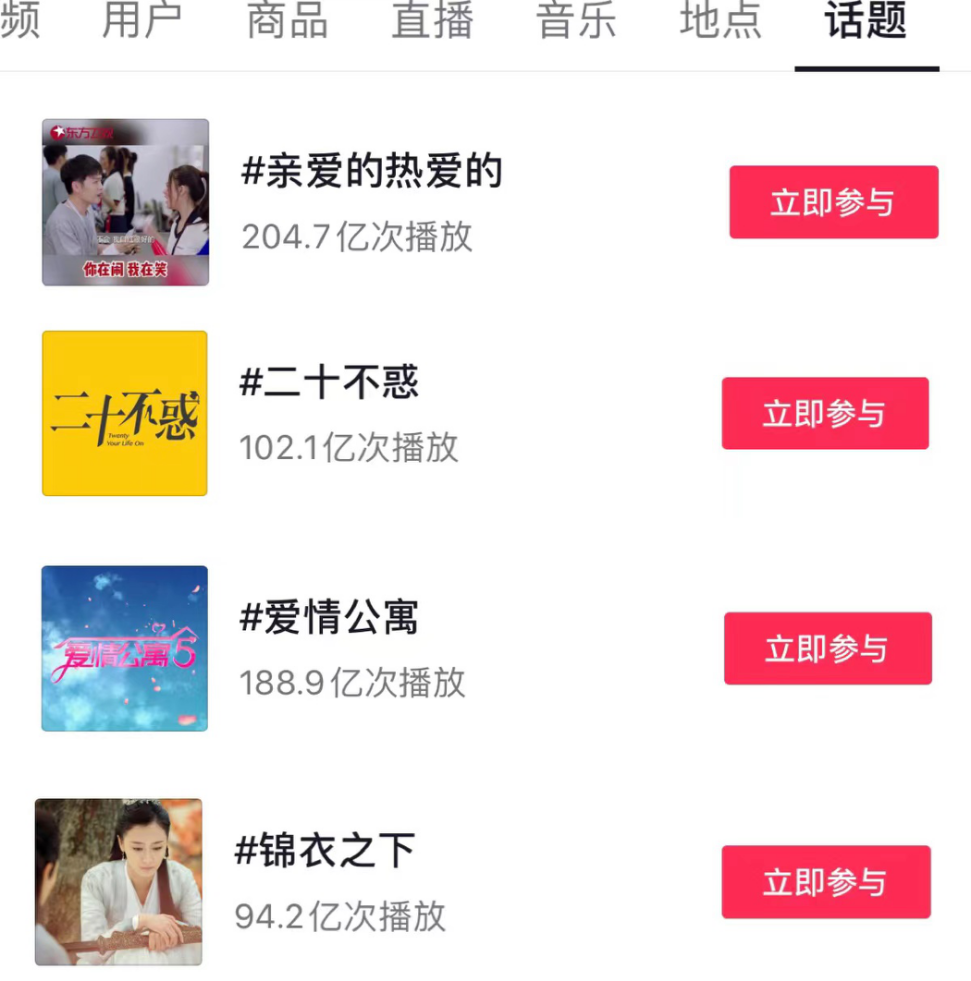Go to the 地点 tab
This screenshot has width=971, height=981.
[x=720, y=21]
